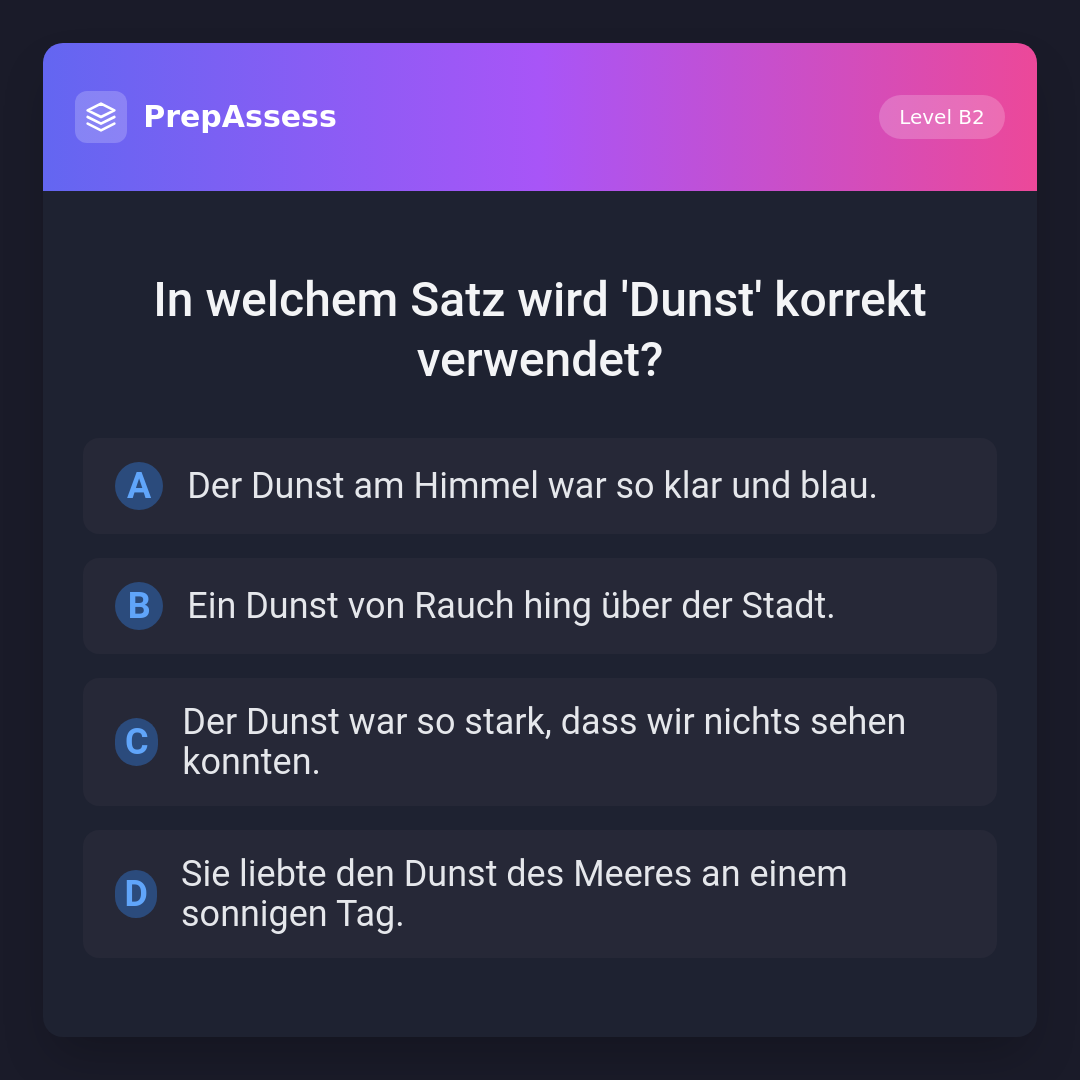Viewport: 1080px width, 1080px height.
Task: Pick answer C: Der Dunst war so stark
Action: 539,742
